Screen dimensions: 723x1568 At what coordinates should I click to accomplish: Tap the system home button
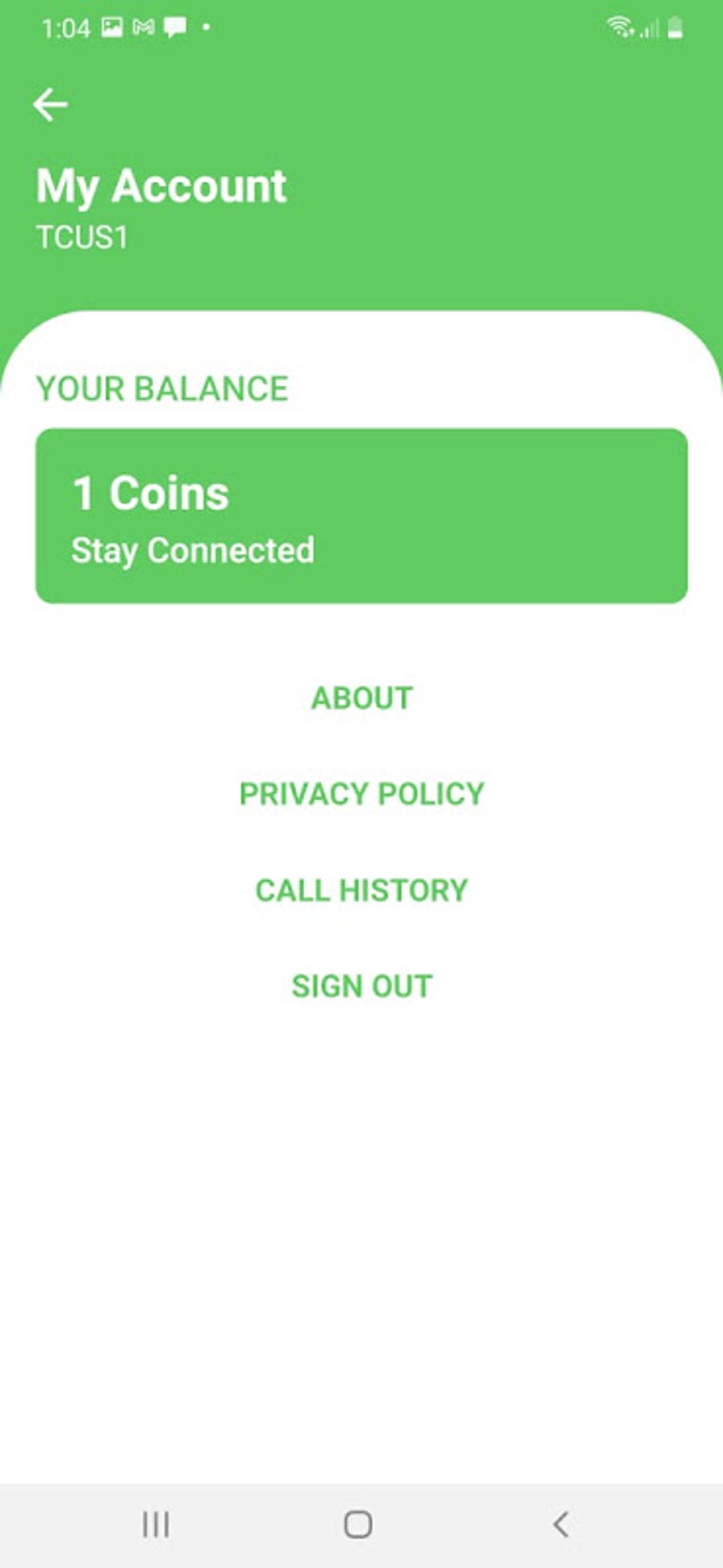coord(358,1524)
